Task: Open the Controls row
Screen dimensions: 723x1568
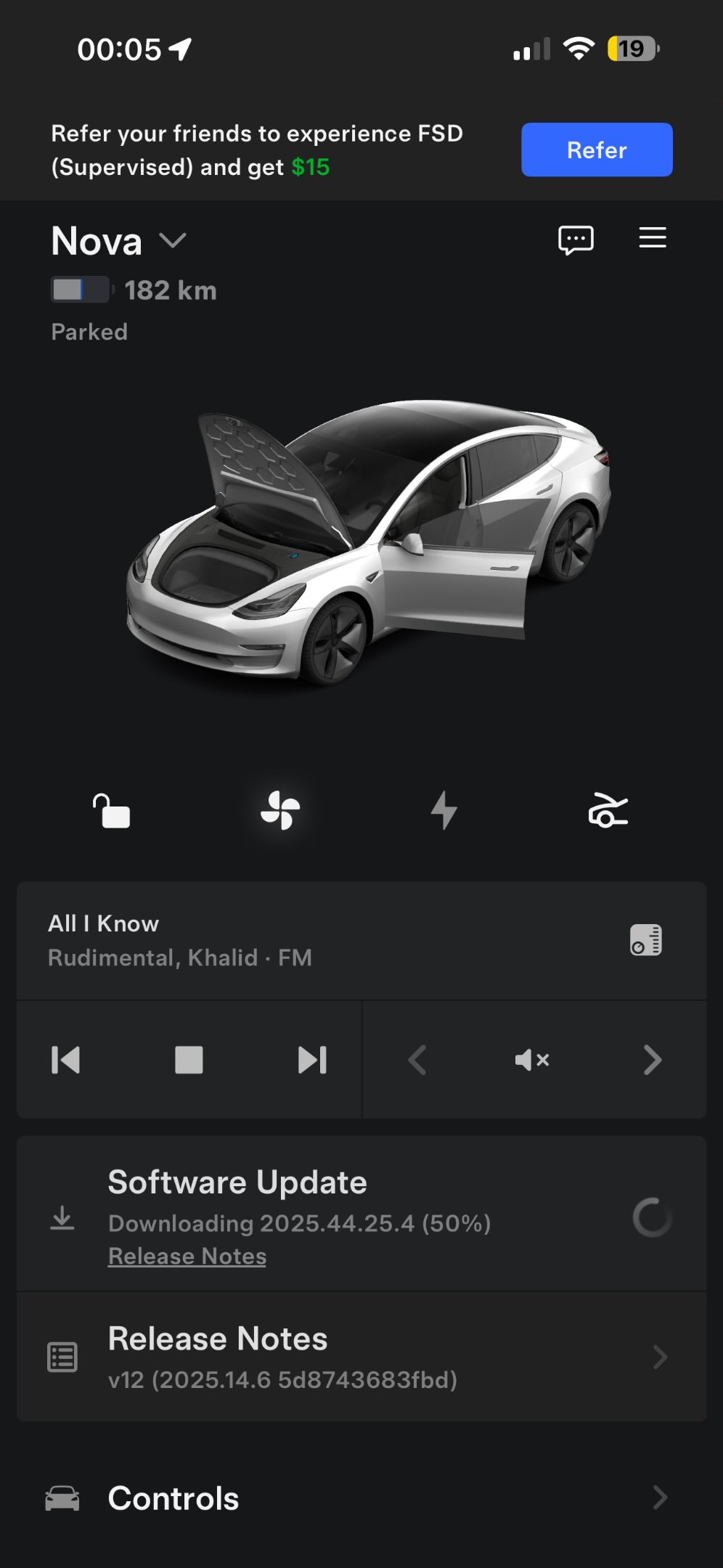Action: [x=361, y=1498]
